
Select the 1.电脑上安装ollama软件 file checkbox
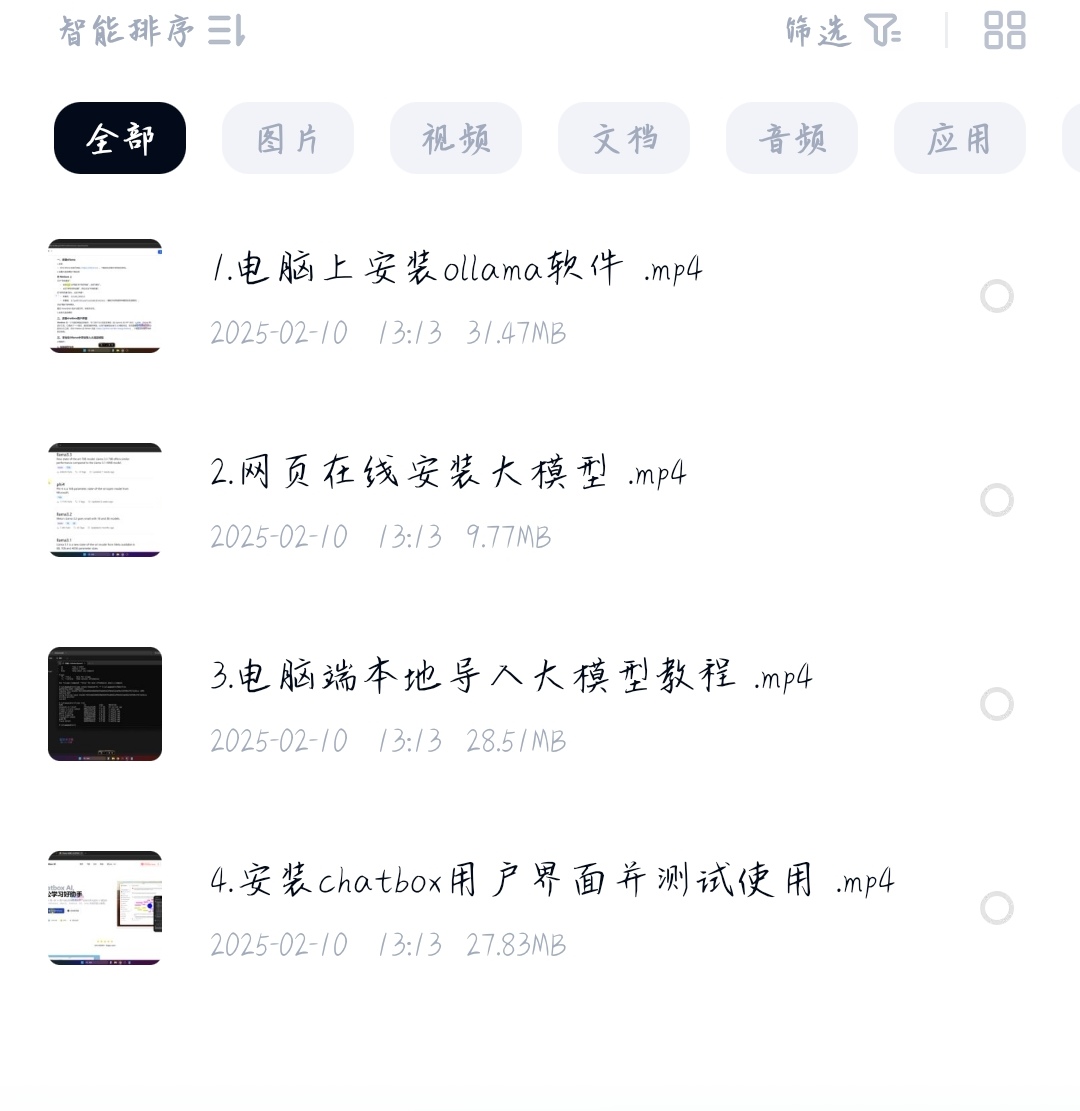(x=996, y=296)
